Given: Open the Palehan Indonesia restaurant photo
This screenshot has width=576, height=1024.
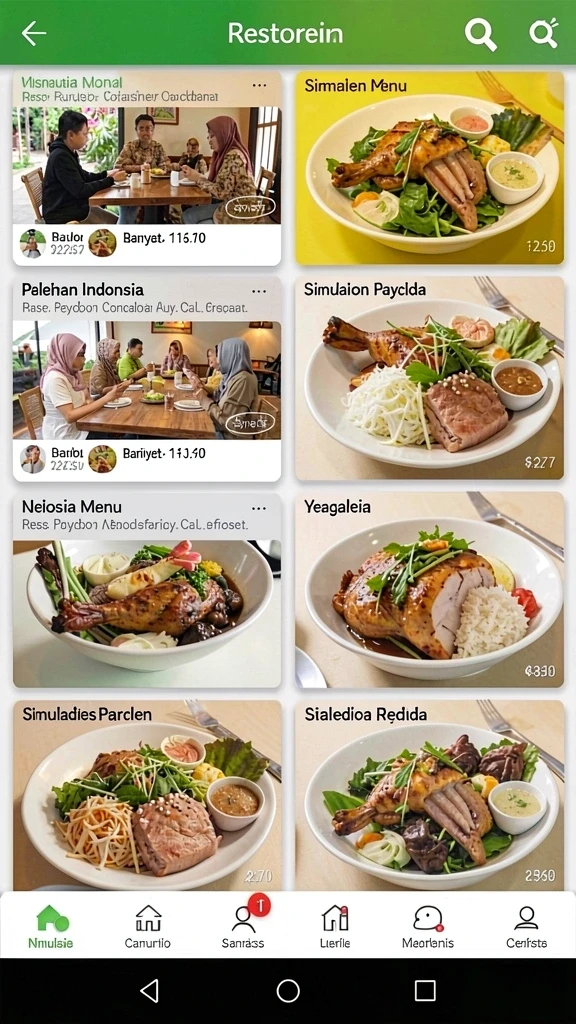Looking at the screenshot, I should pyautogui.click(x=147, y=380).
